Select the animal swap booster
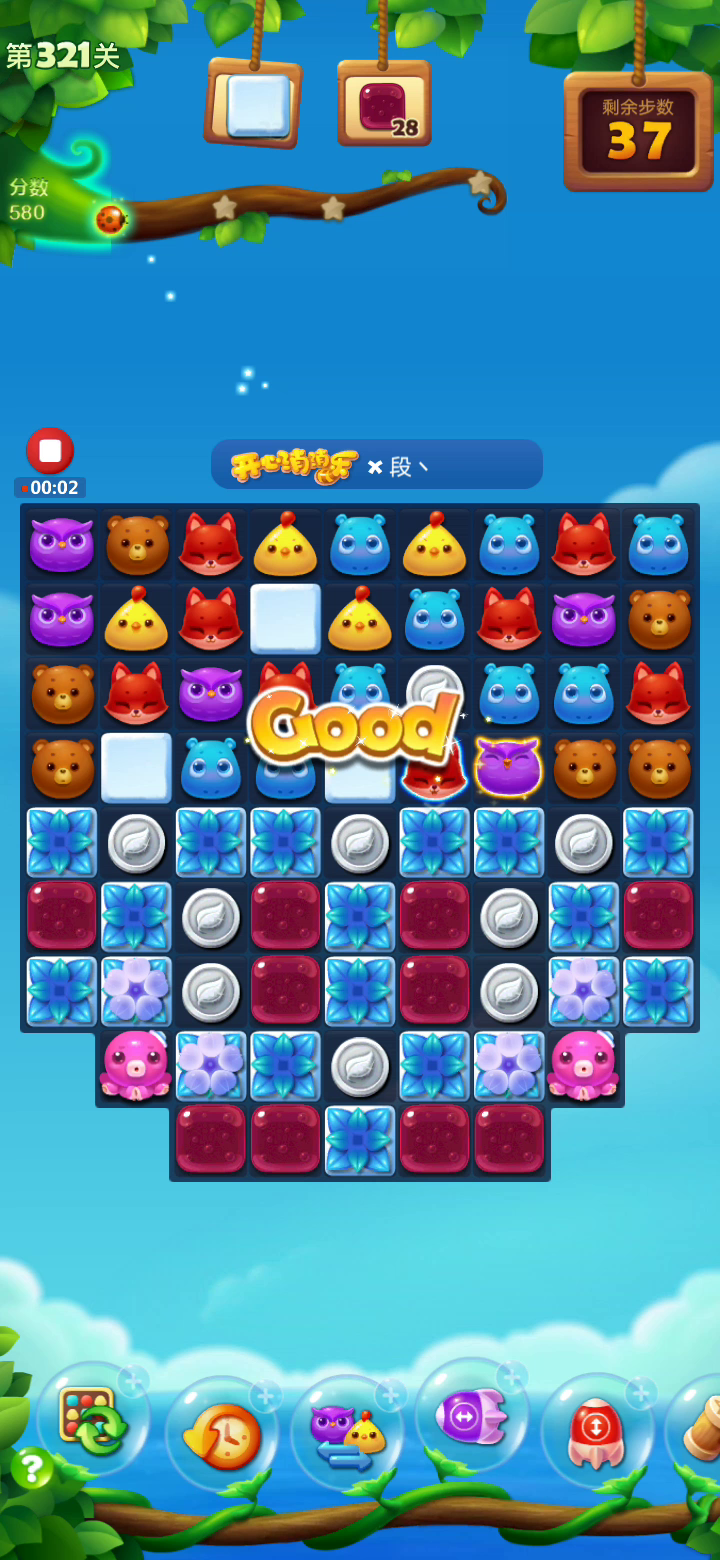 point(347,1432)
